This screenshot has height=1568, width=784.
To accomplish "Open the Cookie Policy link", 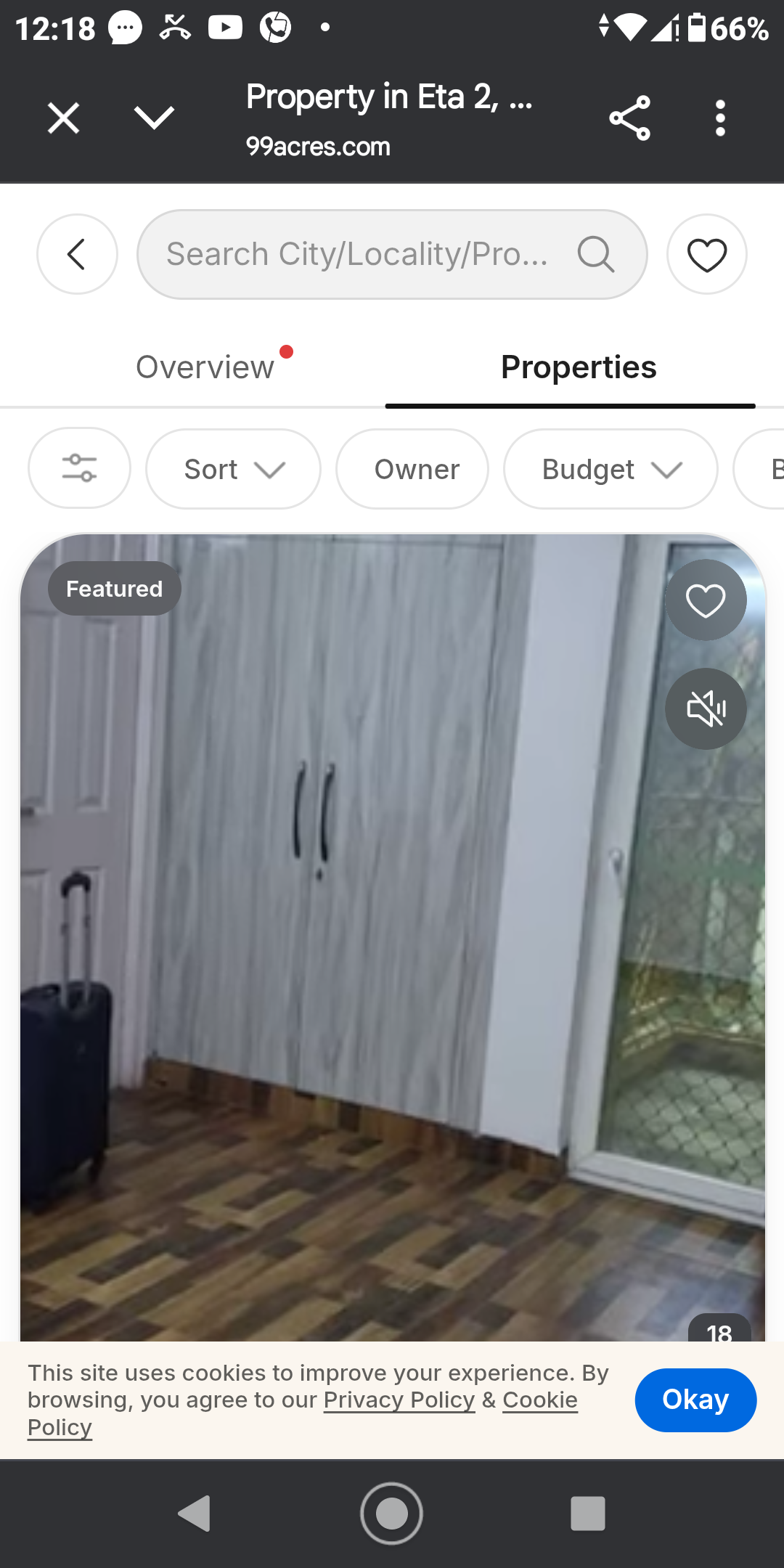I will 539,1400.
